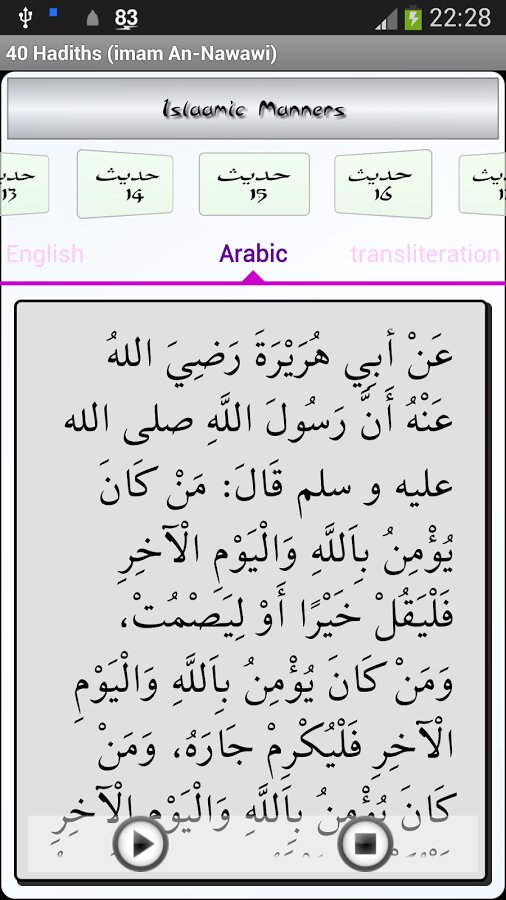Stop the audio playback
Viewport: 506px width, 900px height.
click(x=365, y=844)
